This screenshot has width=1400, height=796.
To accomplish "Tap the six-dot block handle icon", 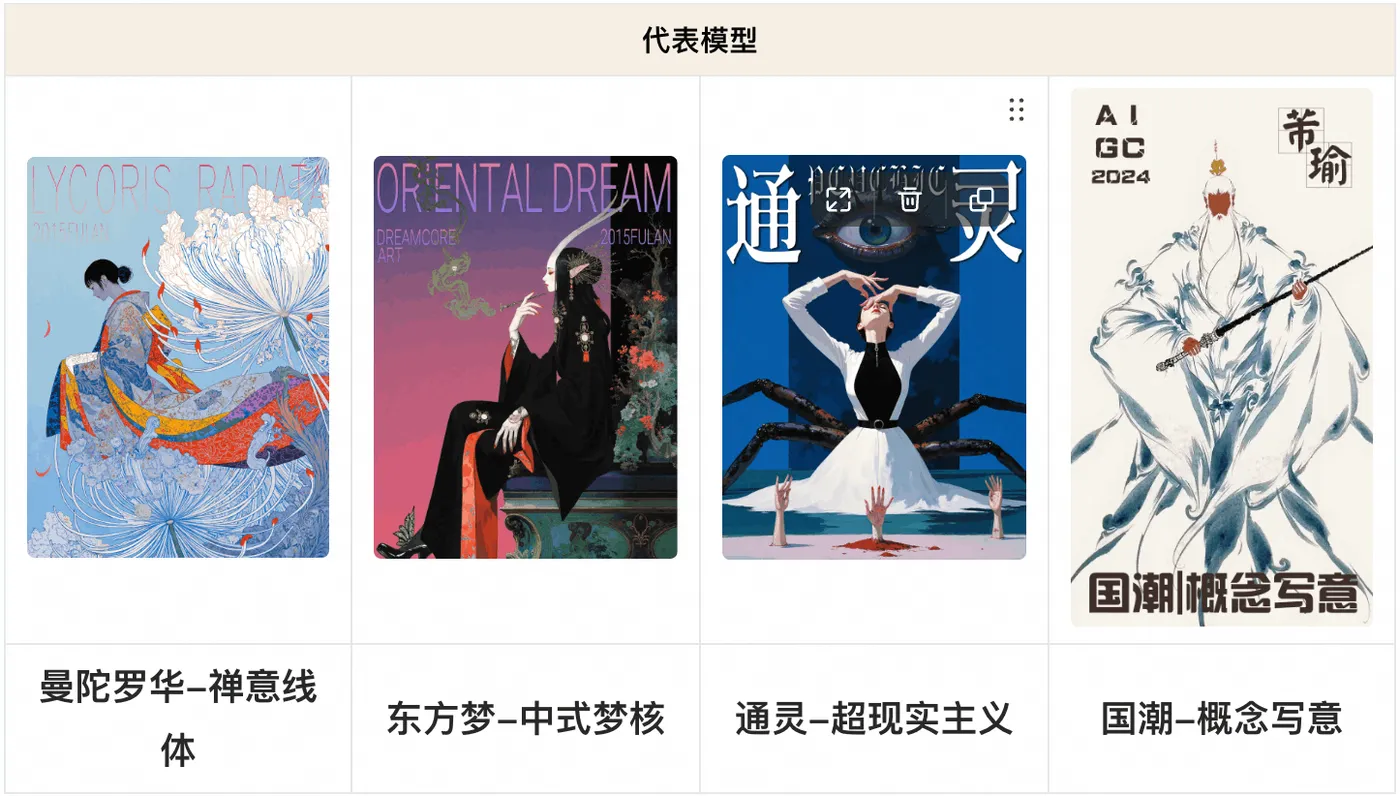I will (1016, 110).
